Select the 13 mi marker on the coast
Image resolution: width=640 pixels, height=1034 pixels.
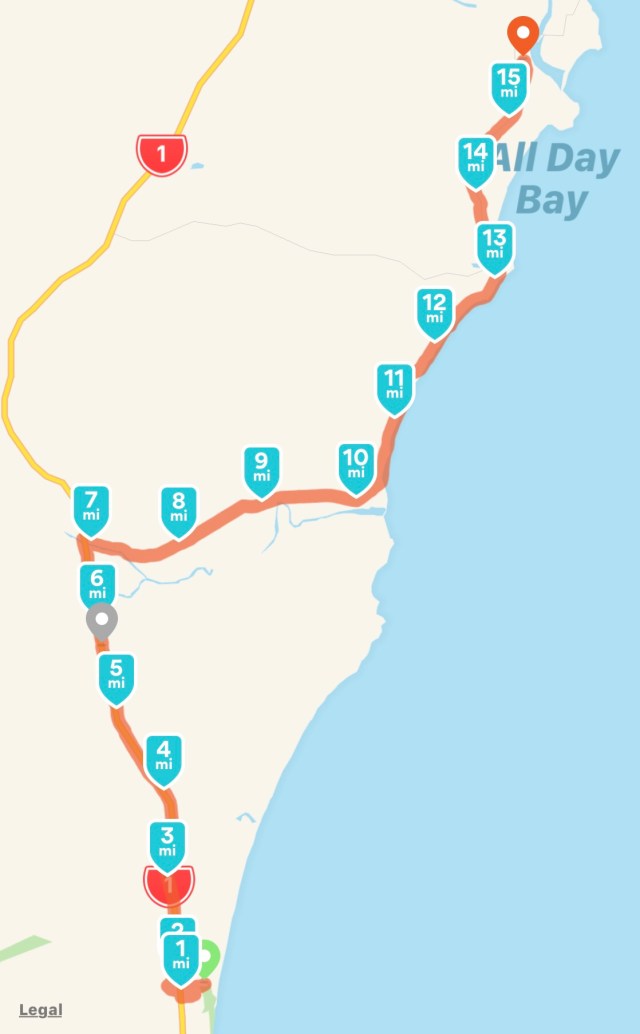[494, 245]
